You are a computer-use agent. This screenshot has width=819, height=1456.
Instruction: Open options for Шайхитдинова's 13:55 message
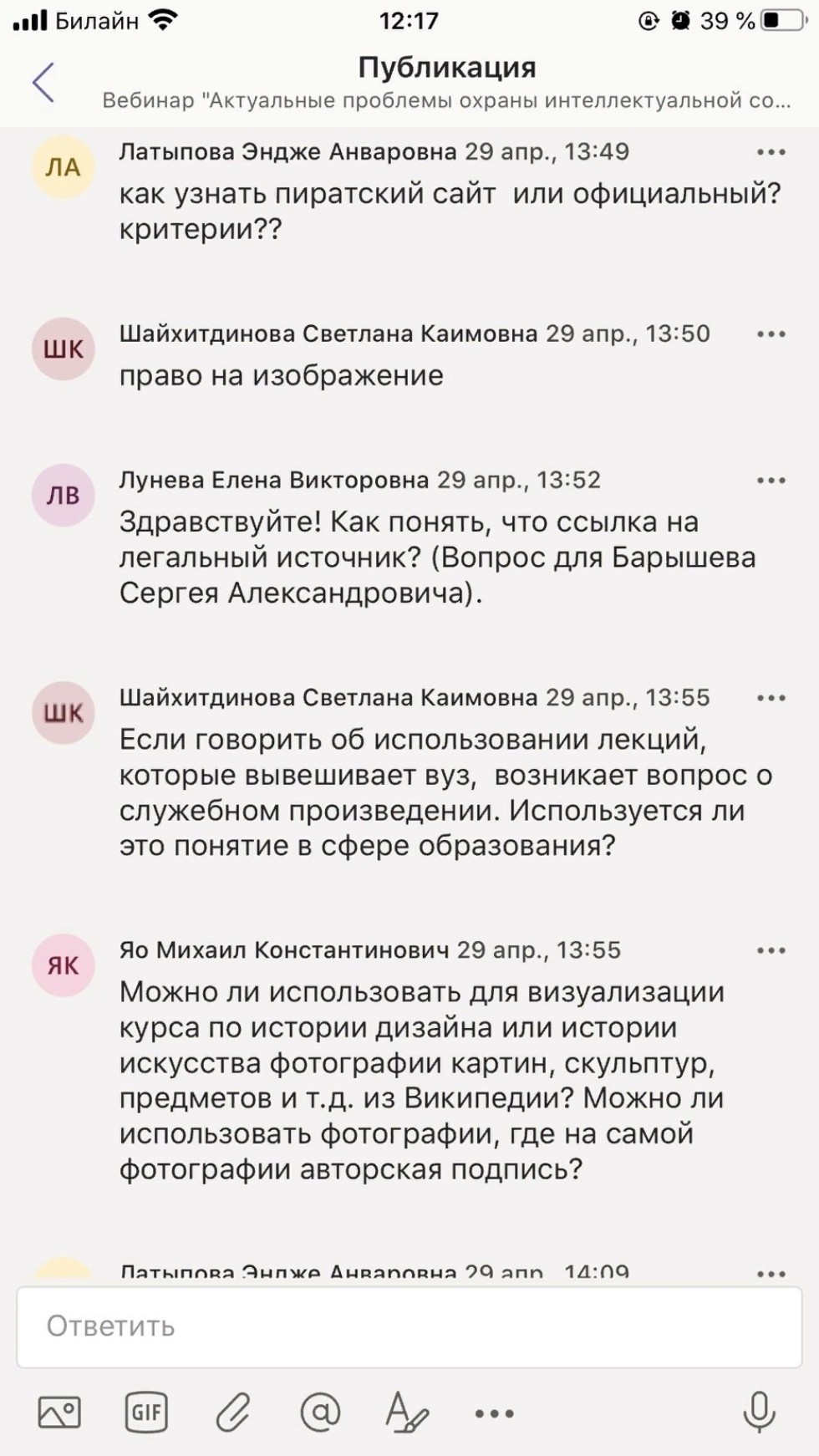tap(771, 698)
